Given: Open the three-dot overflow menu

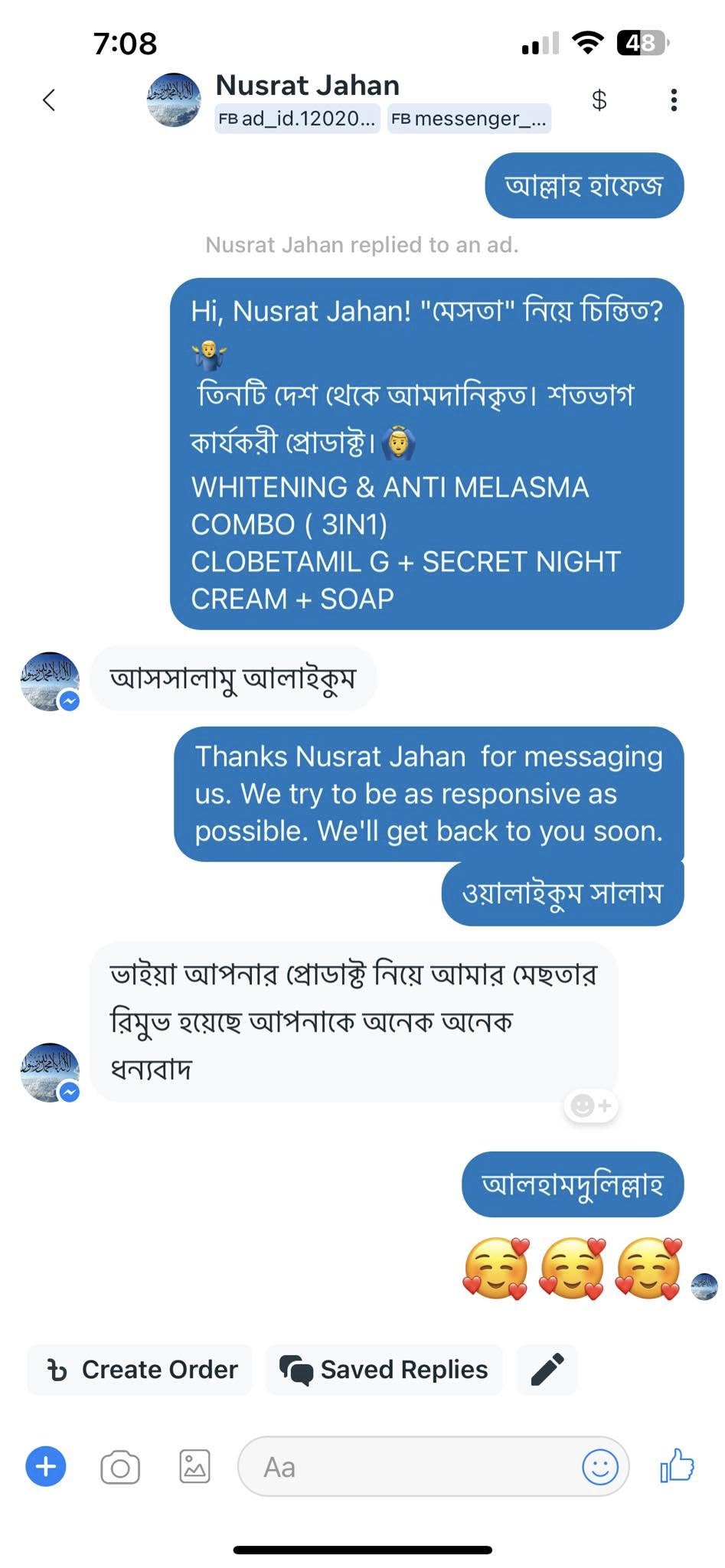Looking at the screenshot, I should pos(673,100).
